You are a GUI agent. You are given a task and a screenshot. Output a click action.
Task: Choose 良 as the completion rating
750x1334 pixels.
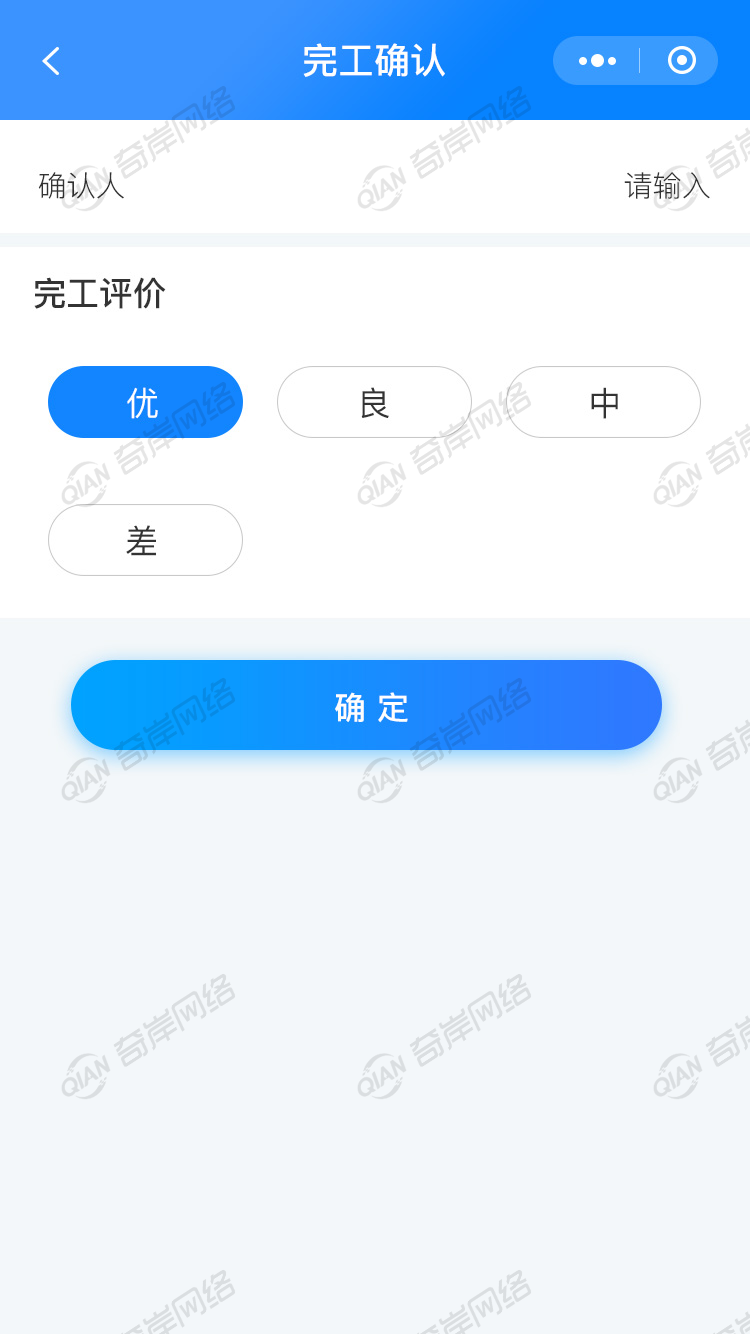point(374,402)
